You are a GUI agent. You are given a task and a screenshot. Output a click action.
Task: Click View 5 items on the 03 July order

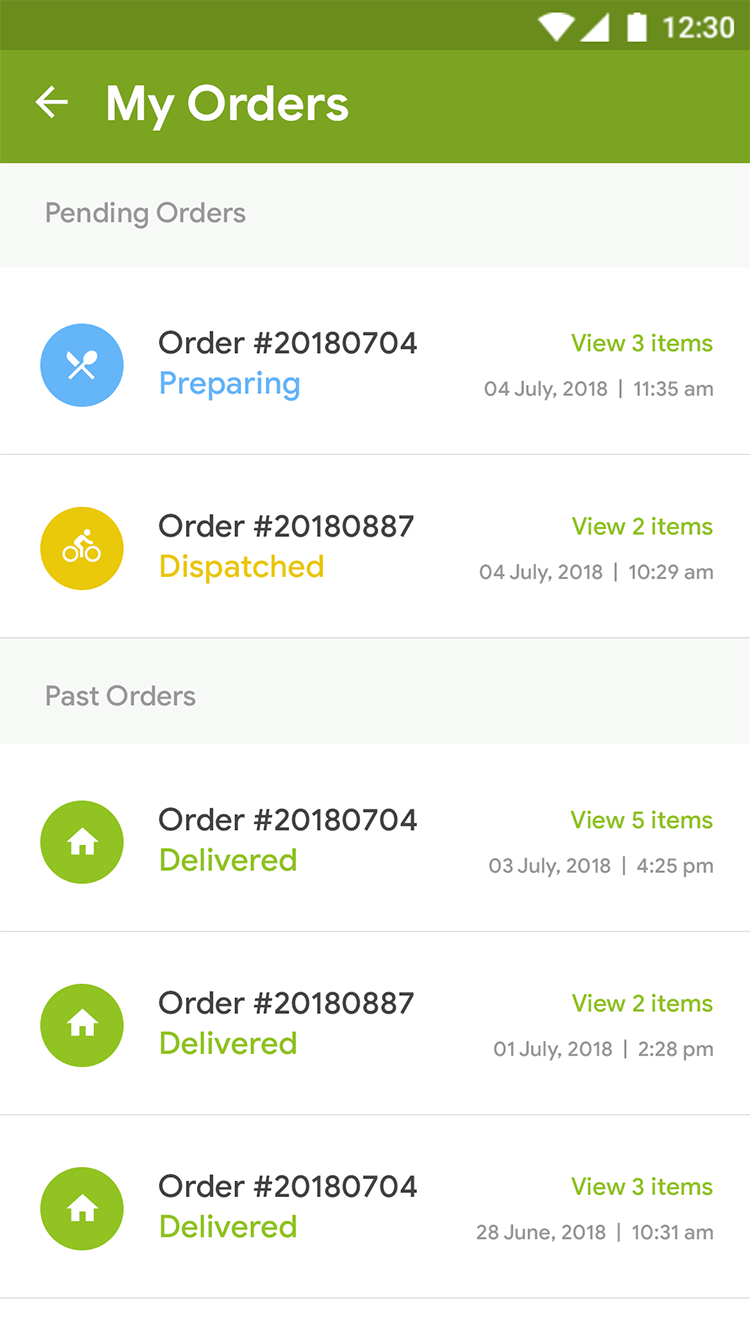pyautogui.click(x=641, y=820)
